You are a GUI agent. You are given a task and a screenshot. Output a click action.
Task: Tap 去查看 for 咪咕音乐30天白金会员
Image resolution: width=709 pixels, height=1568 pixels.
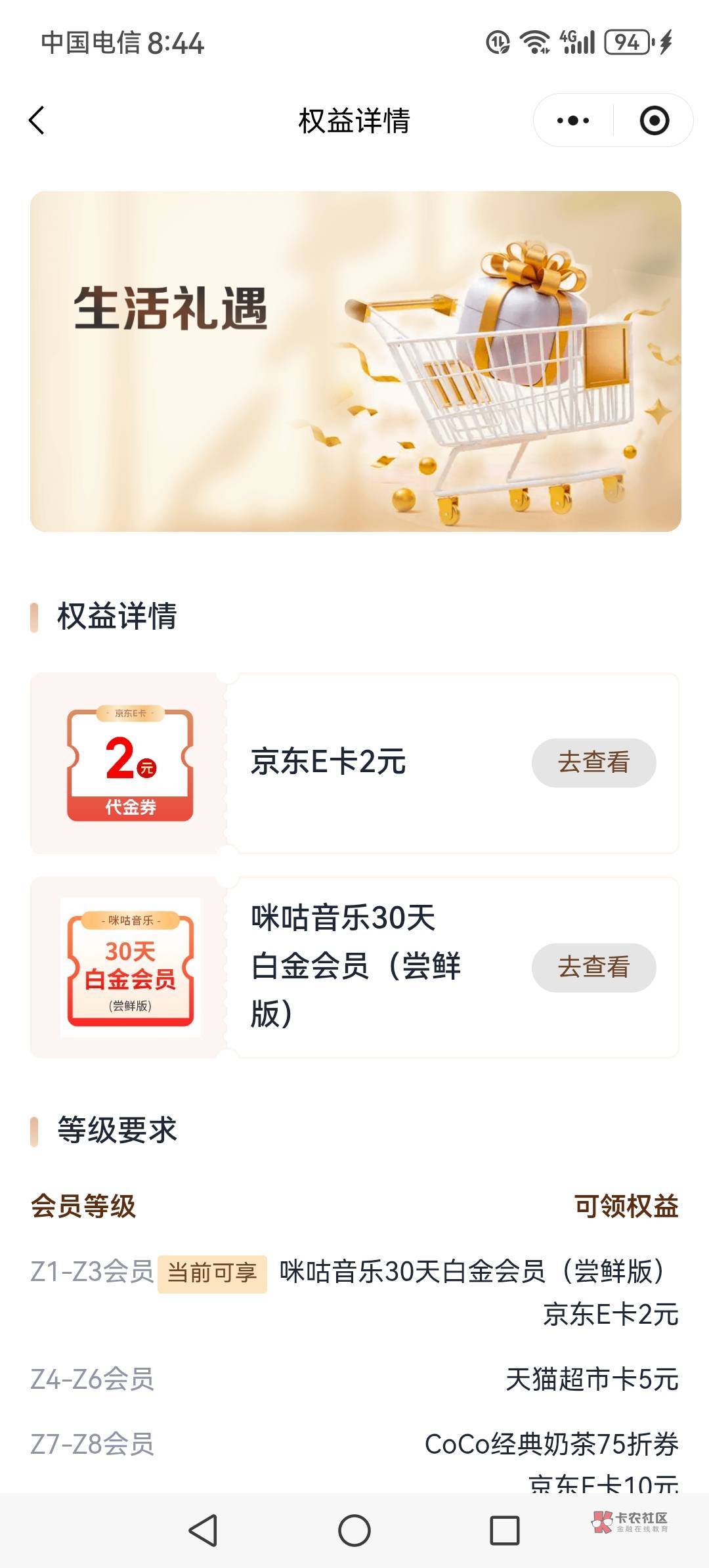(x=593, y=967)
